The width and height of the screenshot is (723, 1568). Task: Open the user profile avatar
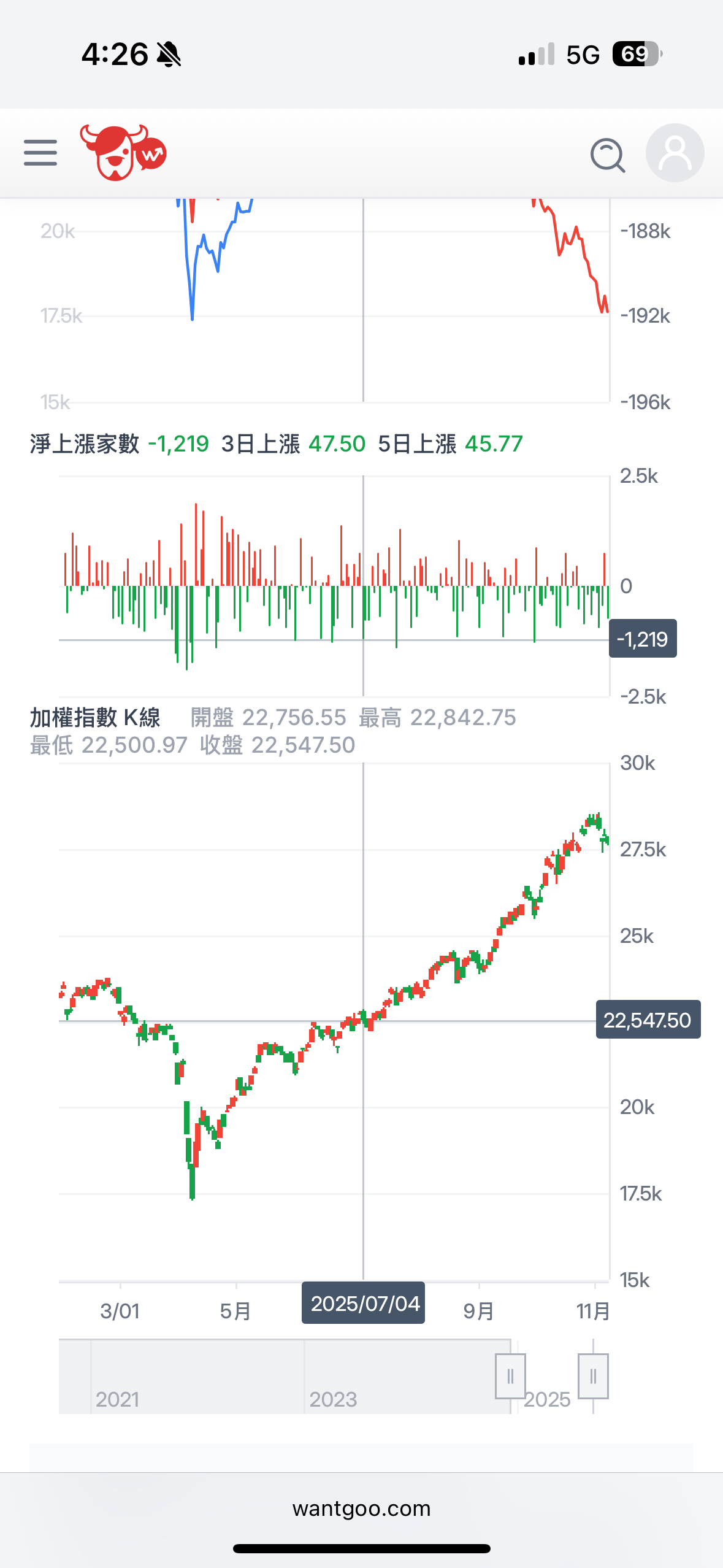tap(675, 153)
